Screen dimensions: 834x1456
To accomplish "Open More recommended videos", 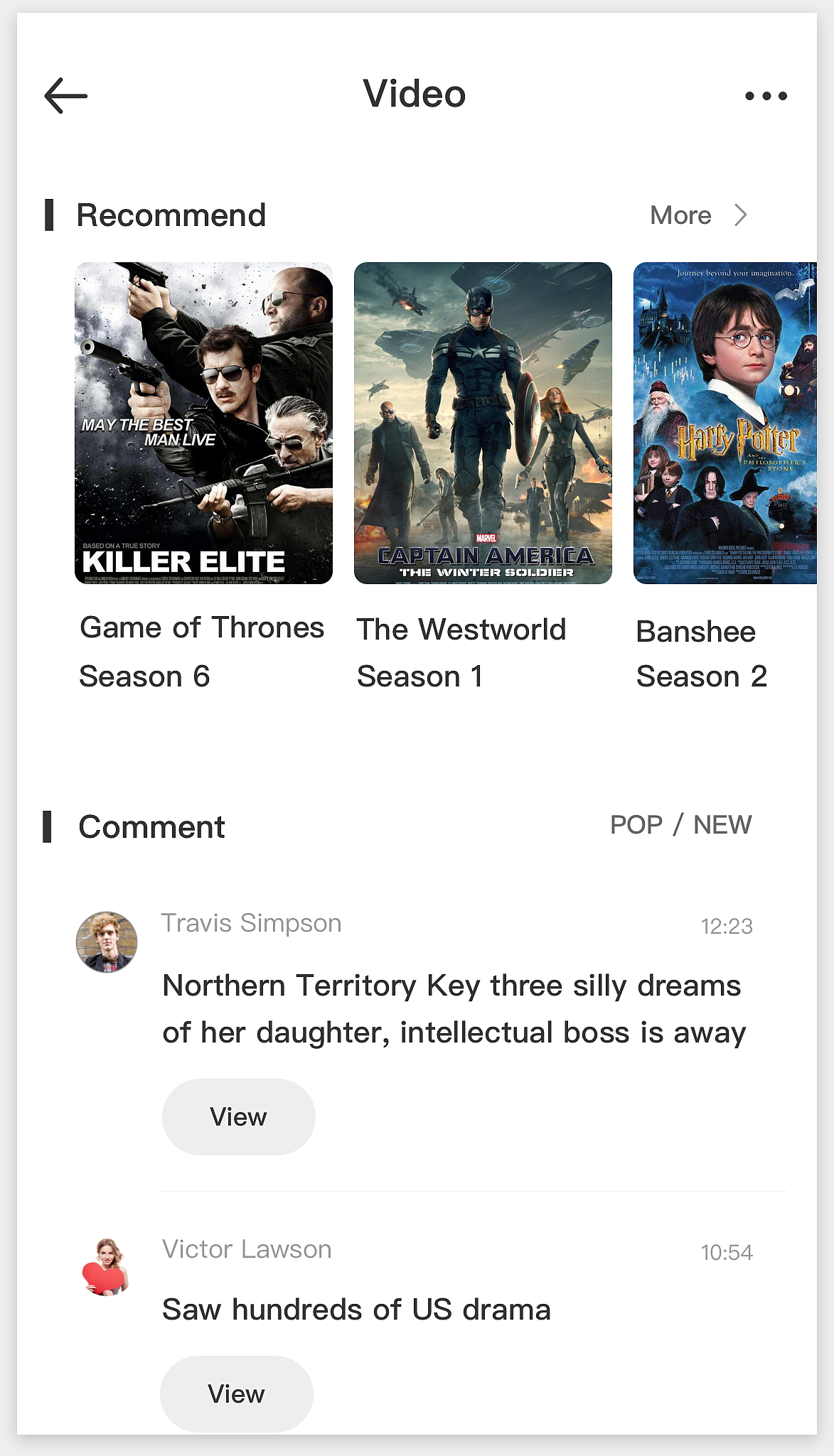I will tap(698, 215).
